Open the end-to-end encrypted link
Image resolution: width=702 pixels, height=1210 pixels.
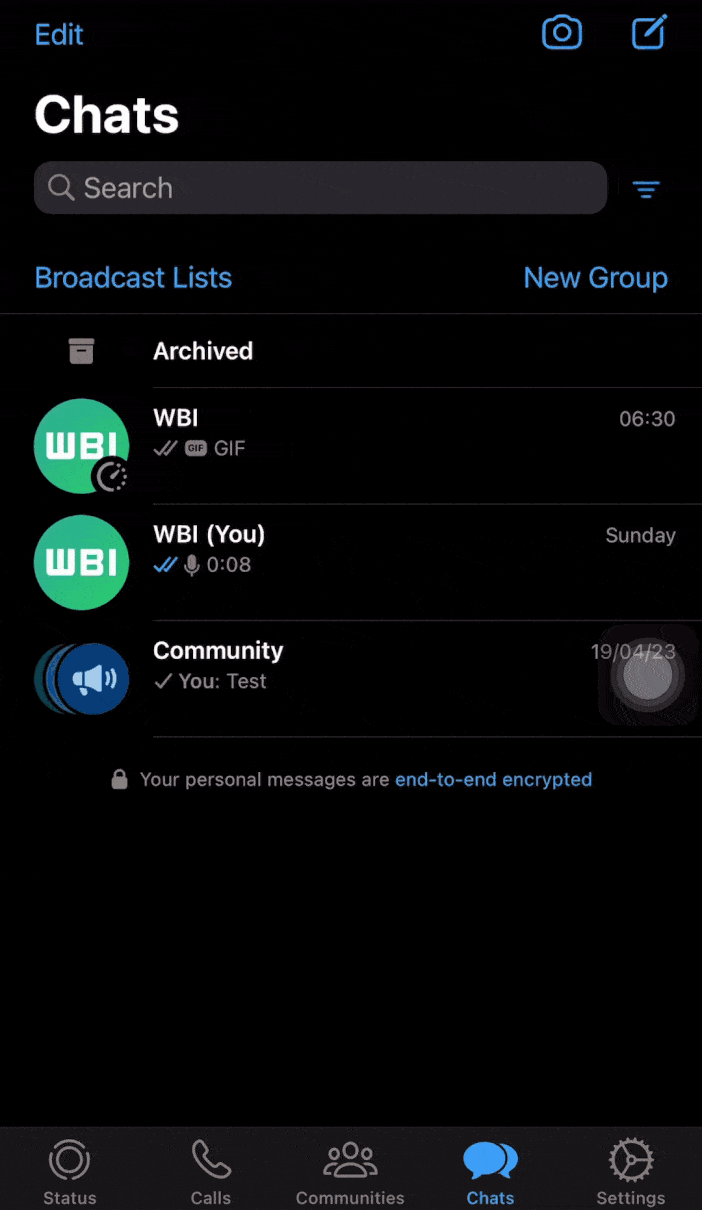click(x=493, y=779)
